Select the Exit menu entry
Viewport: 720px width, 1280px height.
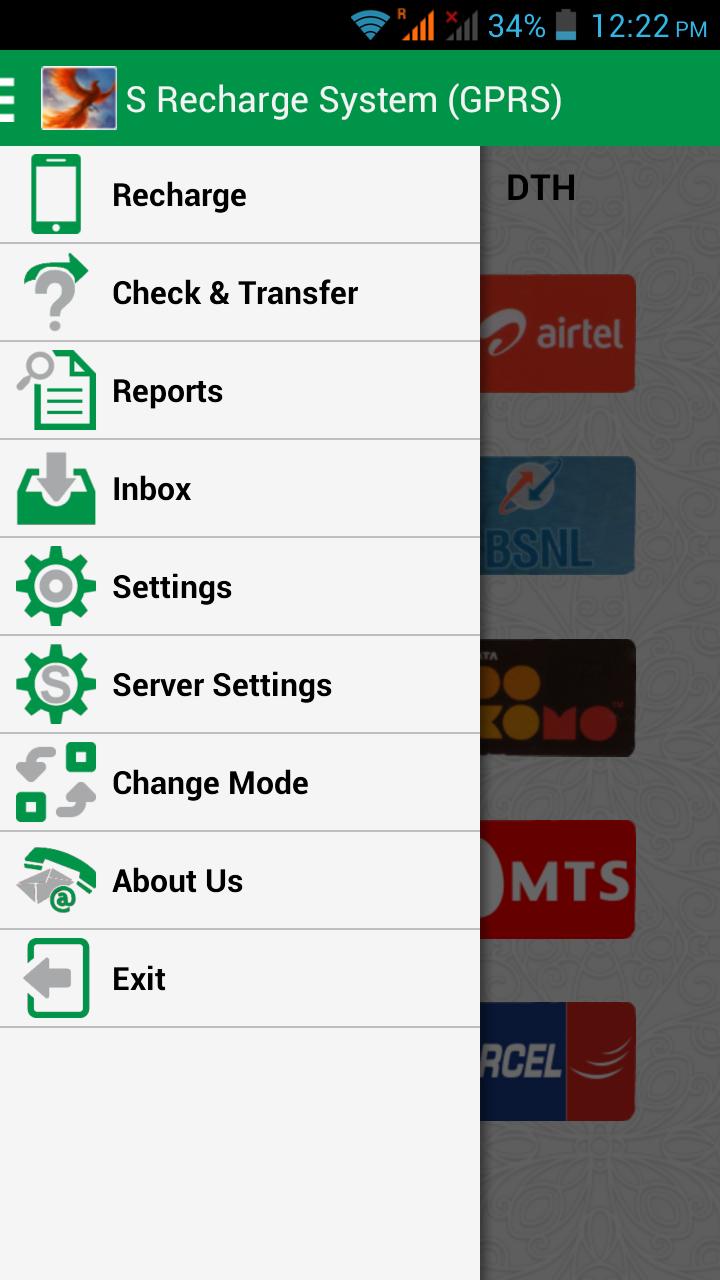[140, 978]
